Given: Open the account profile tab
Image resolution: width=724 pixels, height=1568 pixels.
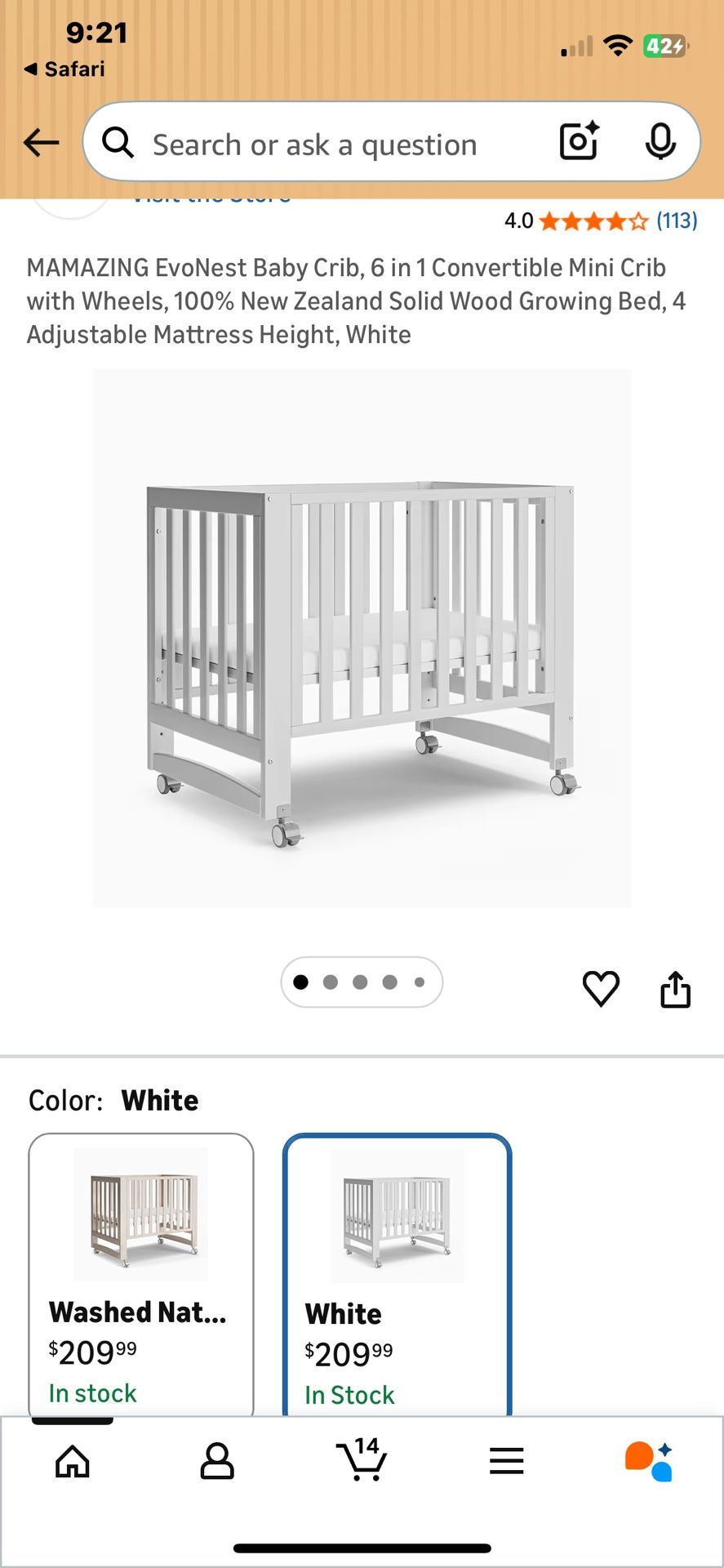Looking at the screenshot, I should coord(217,1461).
